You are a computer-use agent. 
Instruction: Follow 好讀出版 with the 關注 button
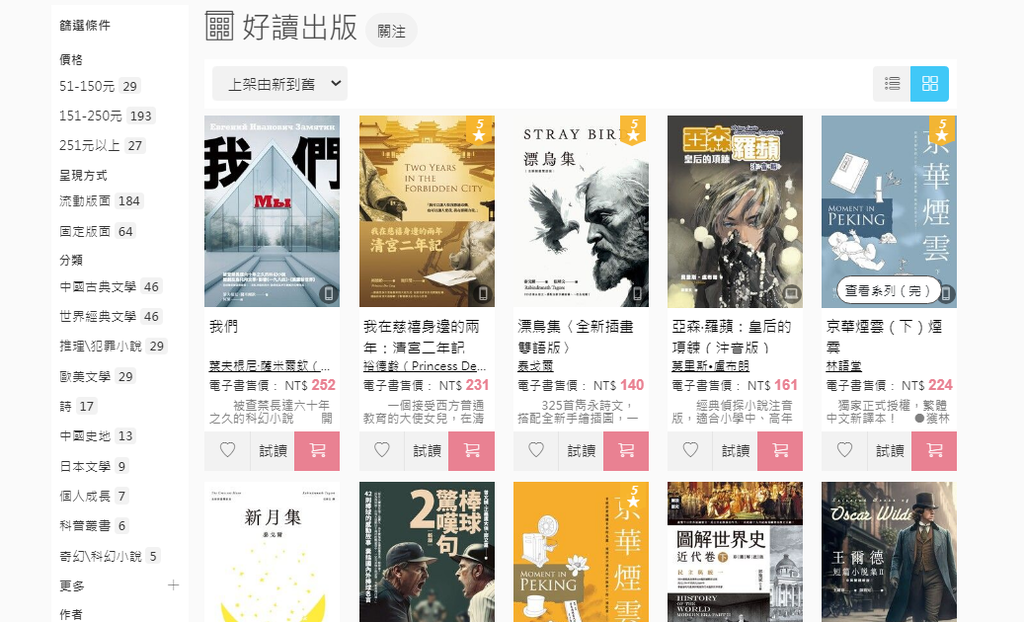pyautogui.click(x=391, y=31)
